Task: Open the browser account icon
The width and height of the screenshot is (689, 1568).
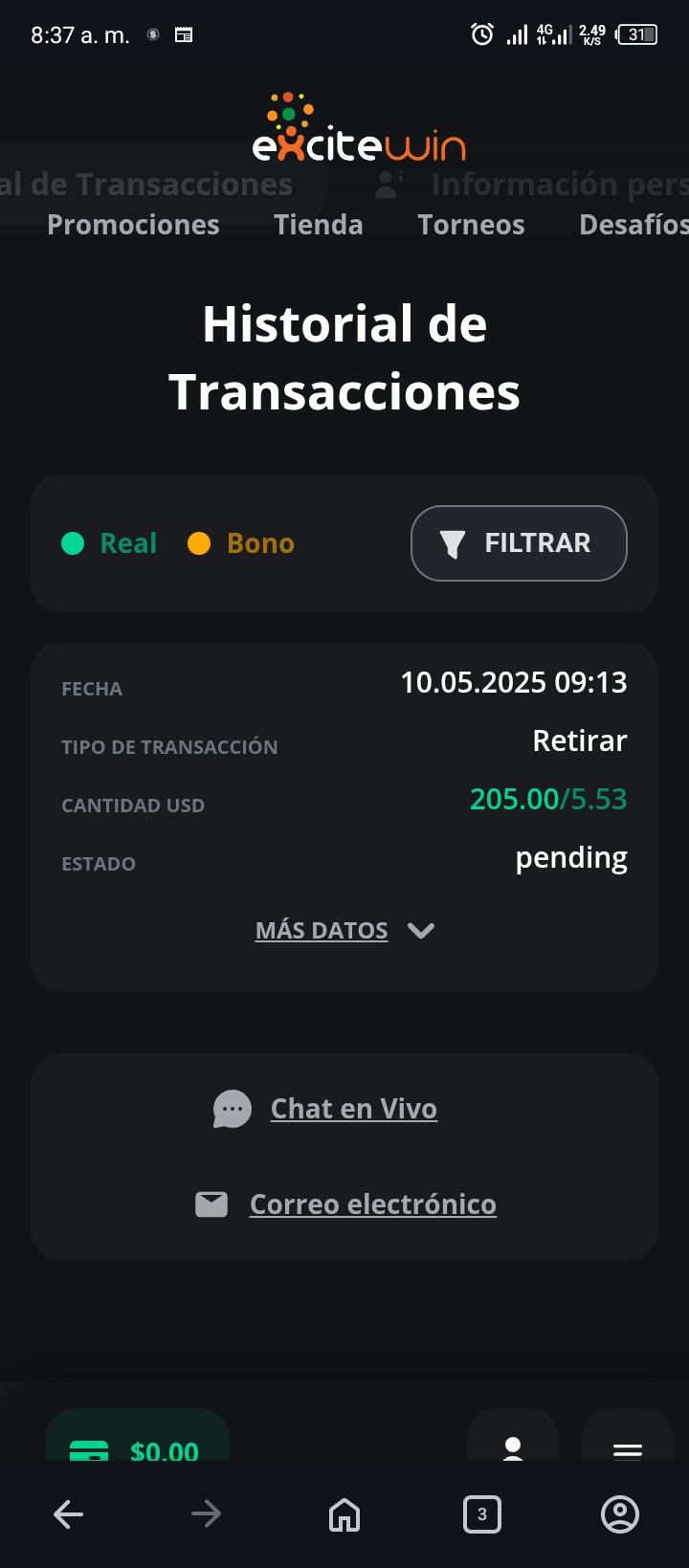Action: pos(619,1514)
